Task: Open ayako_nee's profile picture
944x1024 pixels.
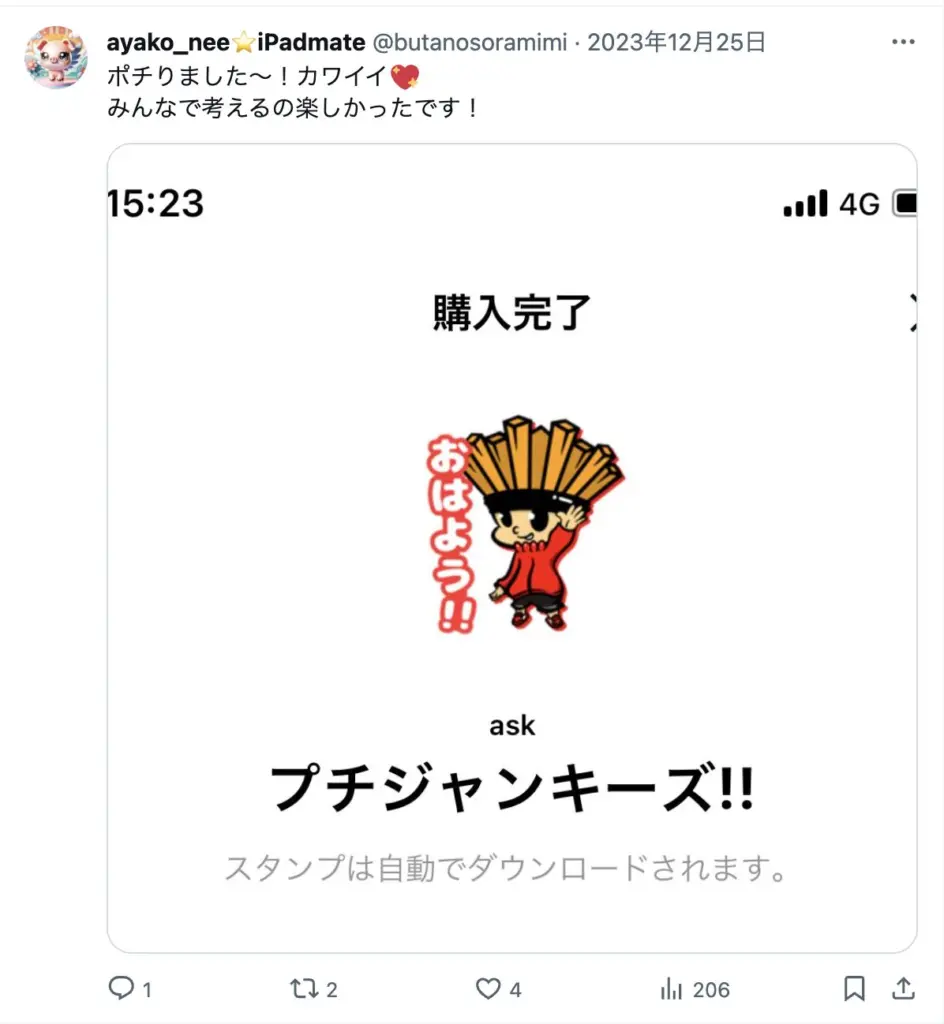Action: click(x=56, y=58)
